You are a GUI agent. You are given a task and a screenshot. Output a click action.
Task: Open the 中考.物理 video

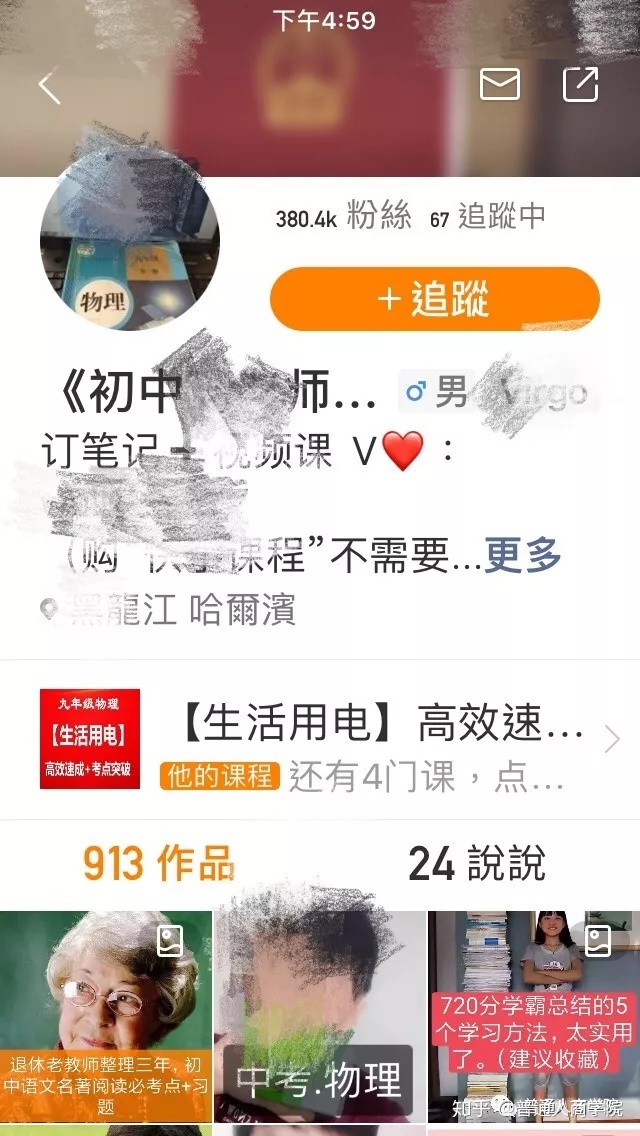pos(320,1015)
